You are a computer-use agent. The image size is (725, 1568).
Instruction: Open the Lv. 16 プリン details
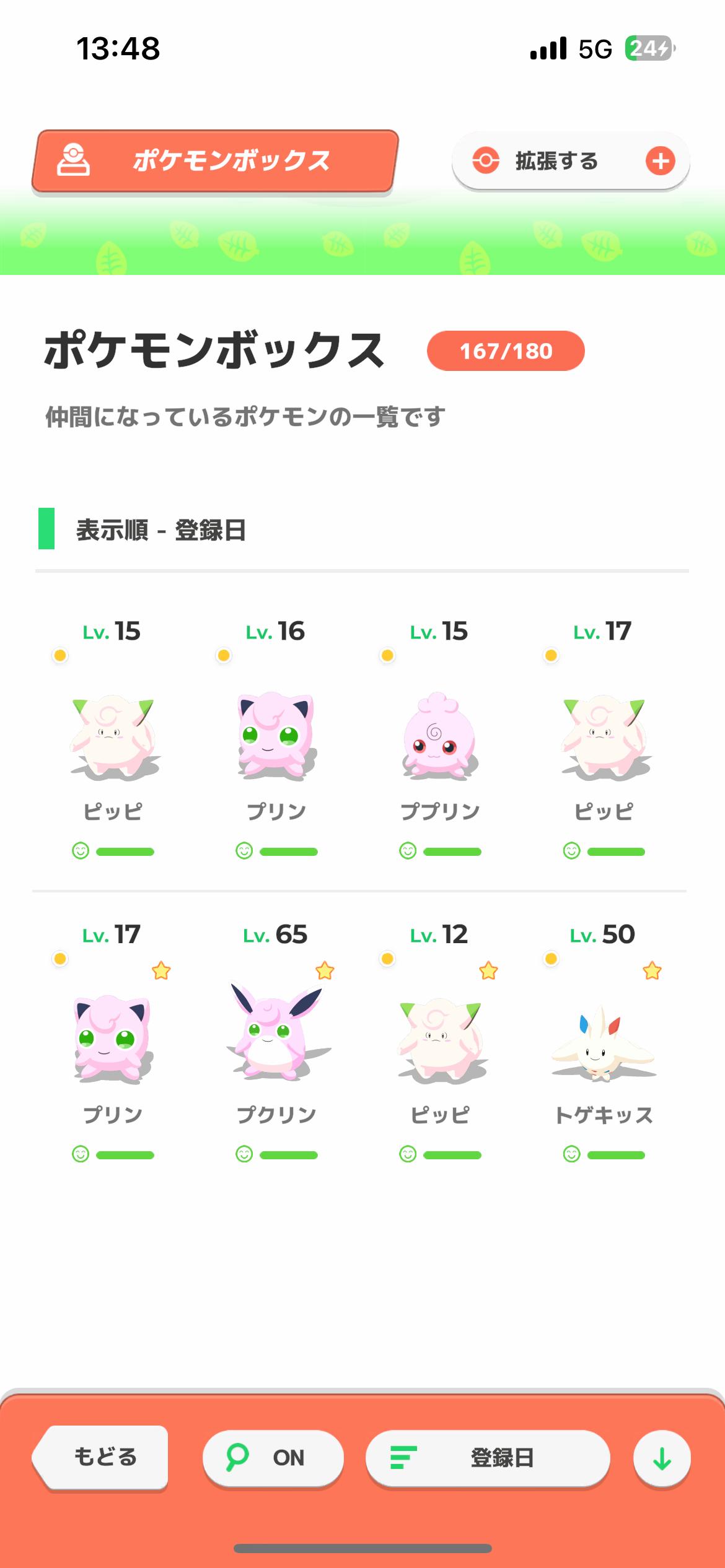[276, 736]
